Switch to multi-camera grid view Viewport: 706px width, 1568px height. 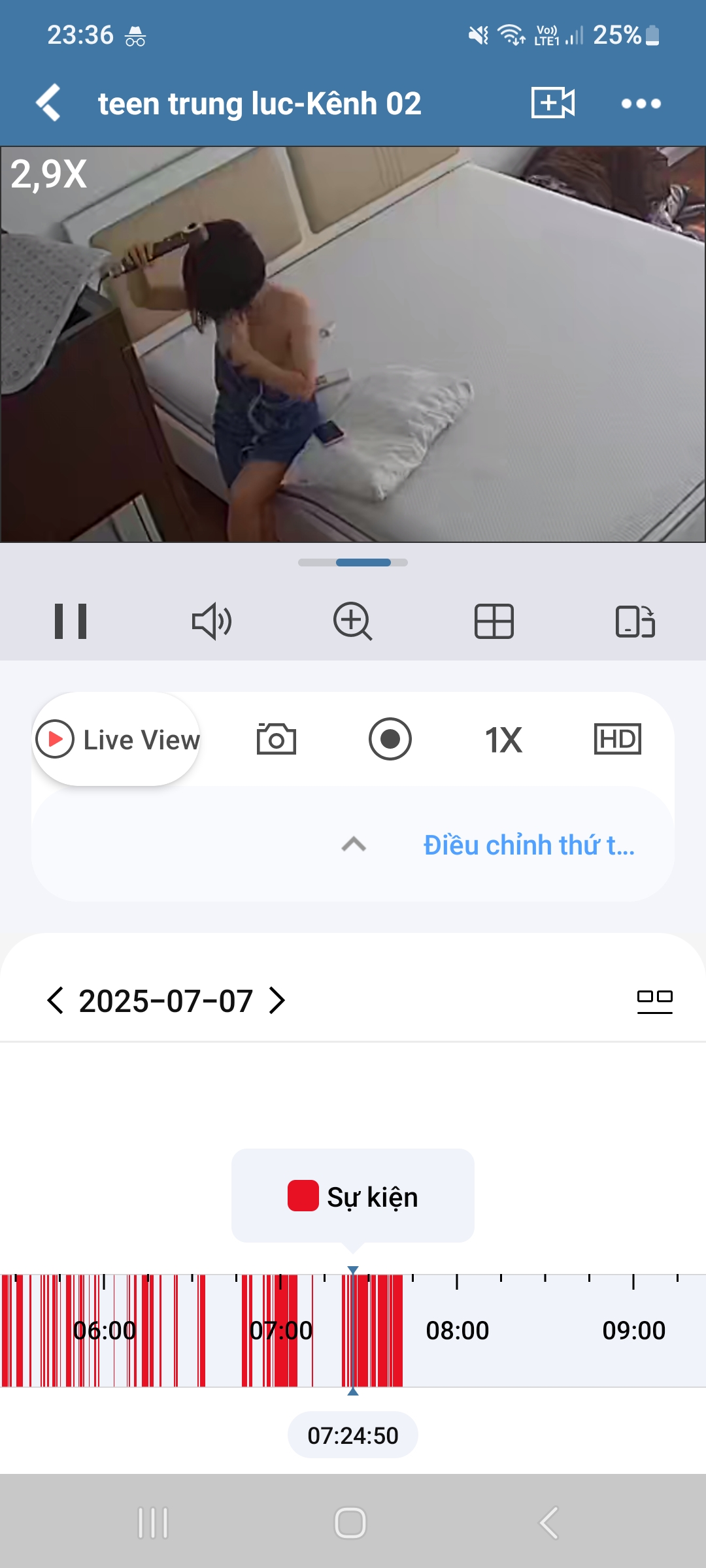494,622
